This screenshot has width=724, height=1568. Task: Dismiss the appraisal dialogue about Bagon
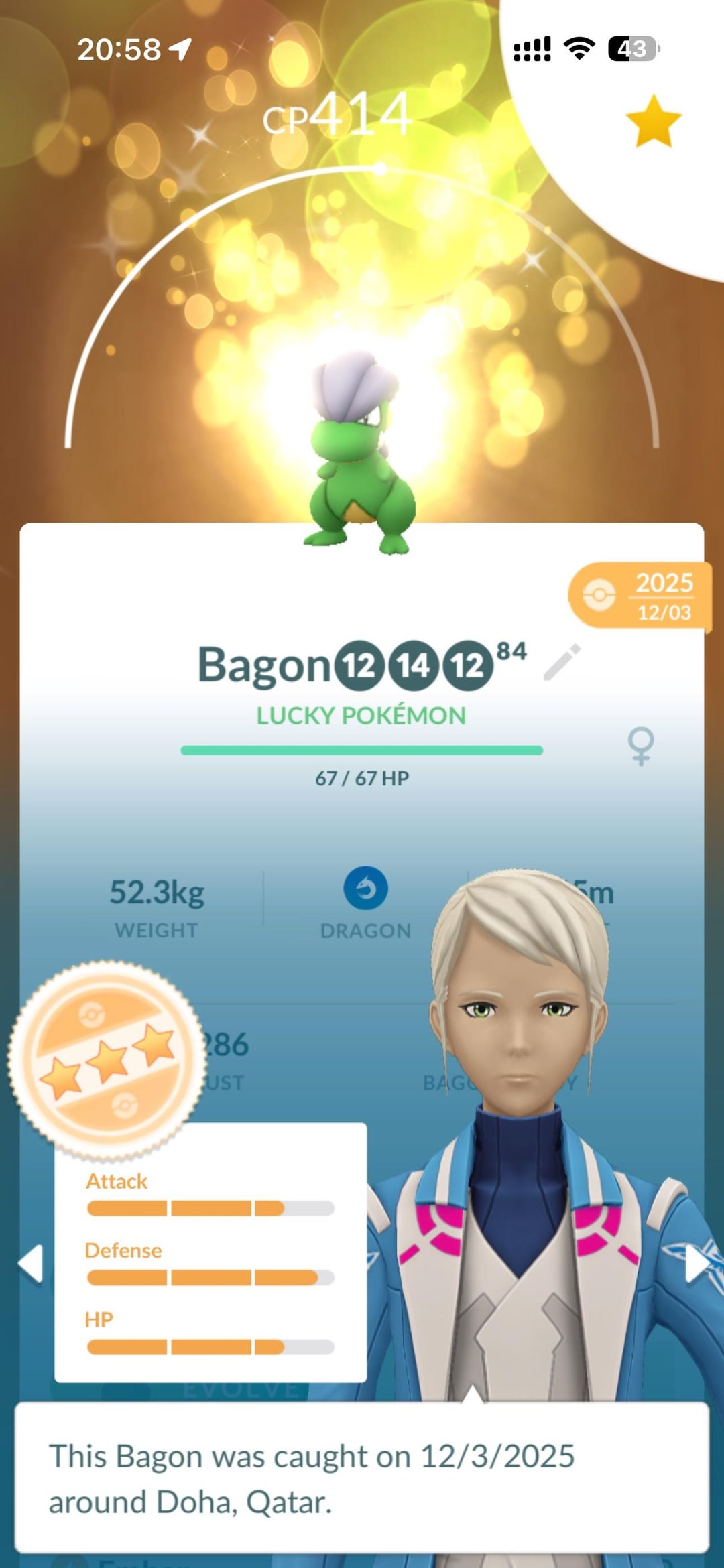click(362, 1477)
